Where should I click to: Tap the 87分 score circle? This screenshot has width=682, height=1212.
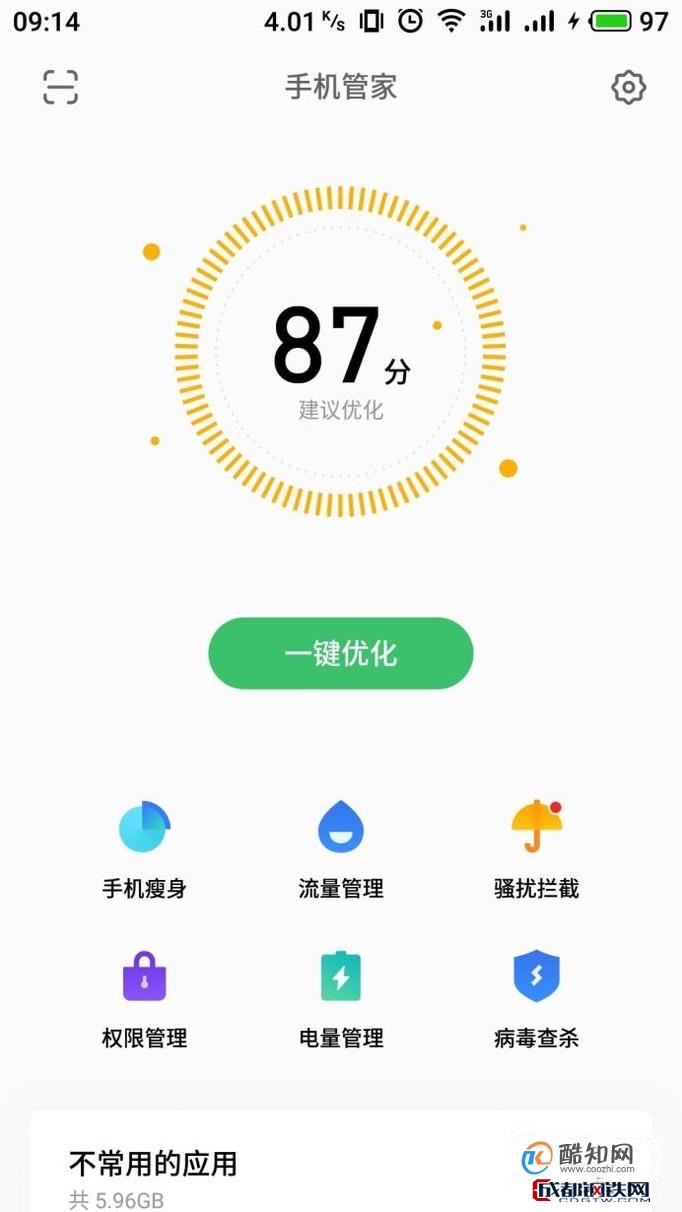pyautogui.click(x=340, y=350)
